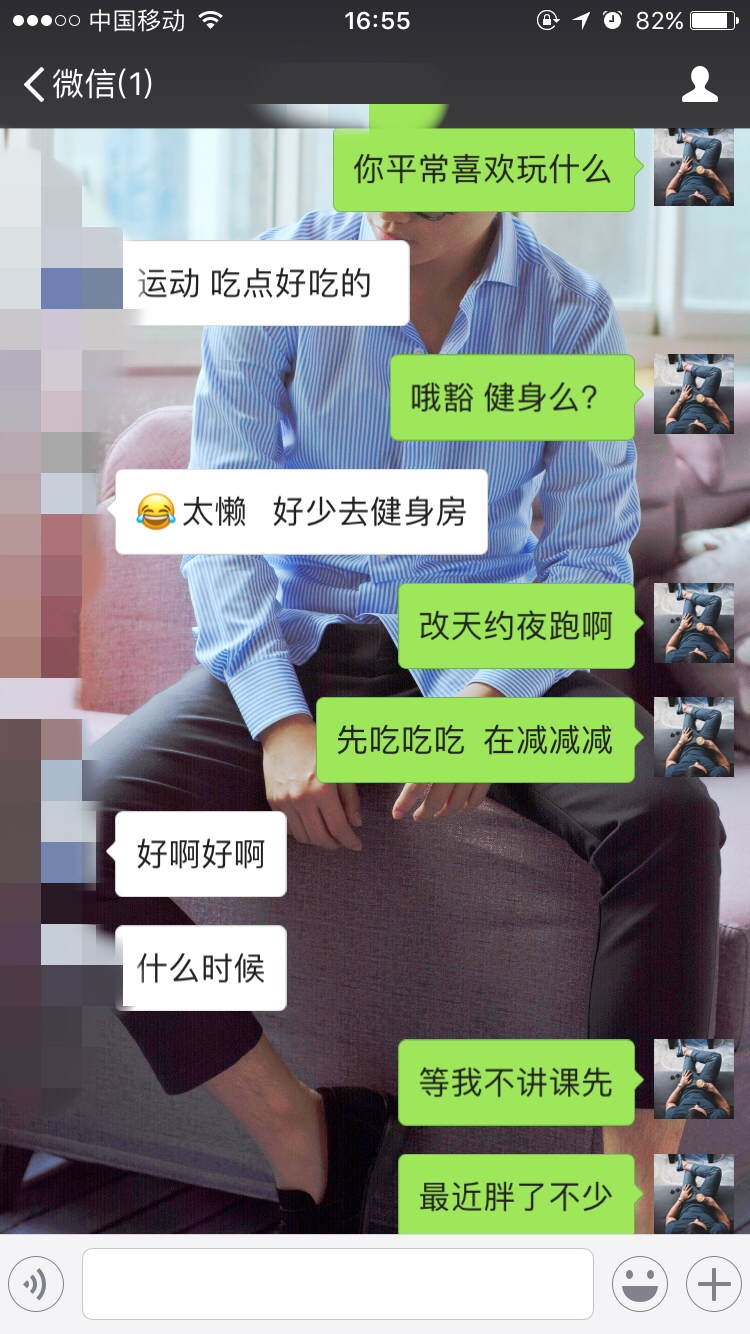Focus the message text field
Image resolution: width=750 pixels, height=1334 pixels.
(x=337, y=1284)
